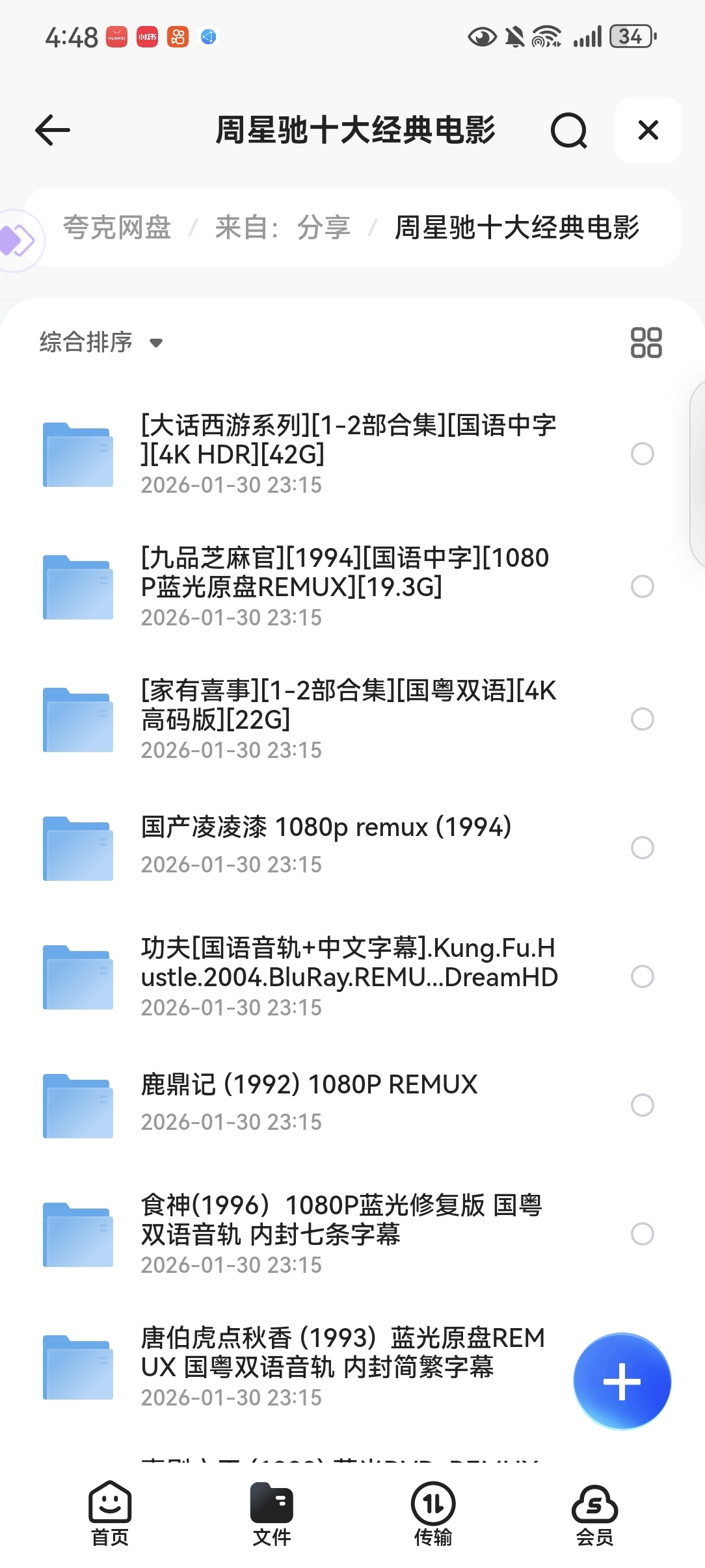Open 夸克网盘 breadcrumb

point(117,228)
